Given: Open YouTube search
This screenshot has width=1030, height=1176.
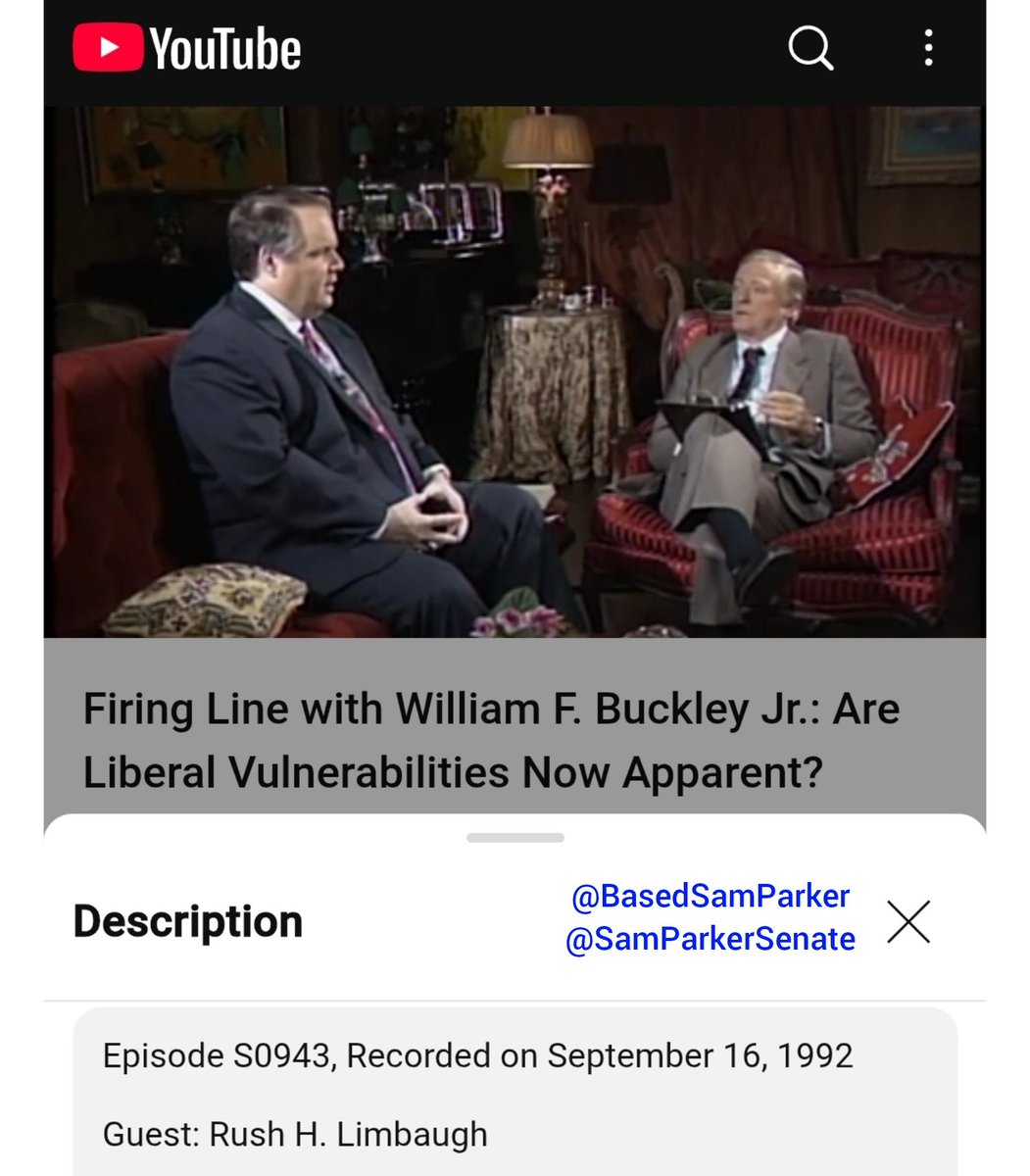Looking at the screenshot, I should pos(810,48).
